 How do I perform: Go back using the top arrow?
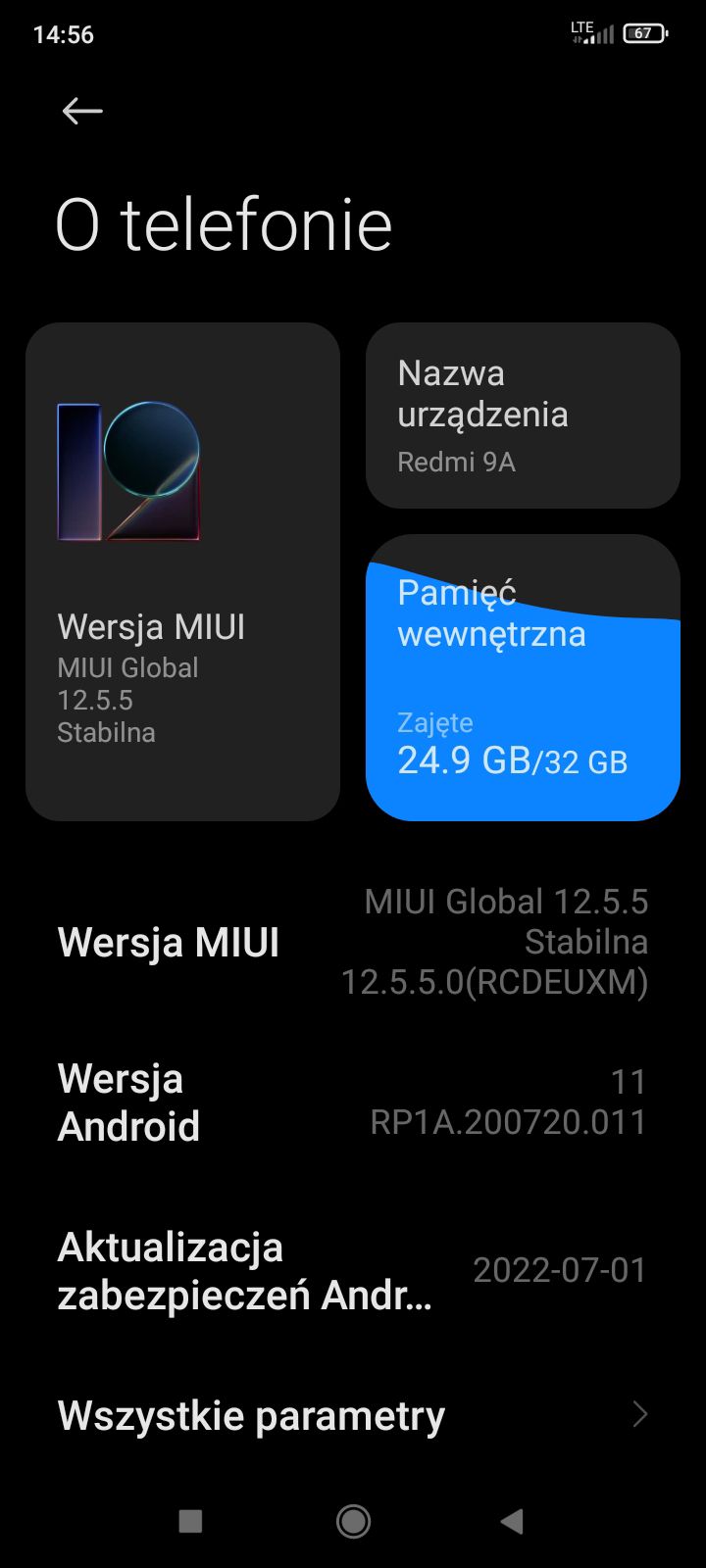click(82, 112)
